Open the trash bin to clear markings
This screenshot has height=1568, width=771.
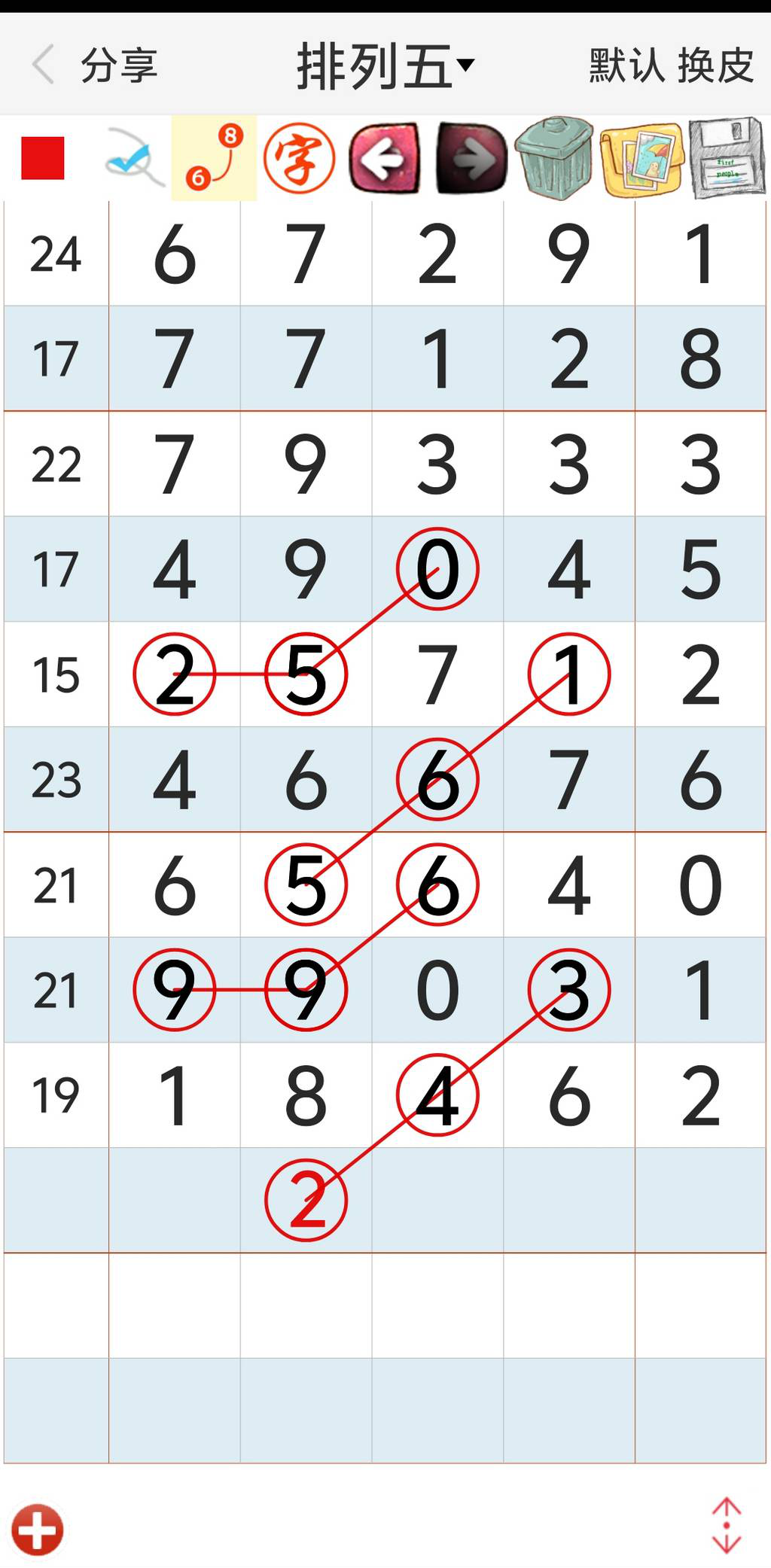[556, 160]
